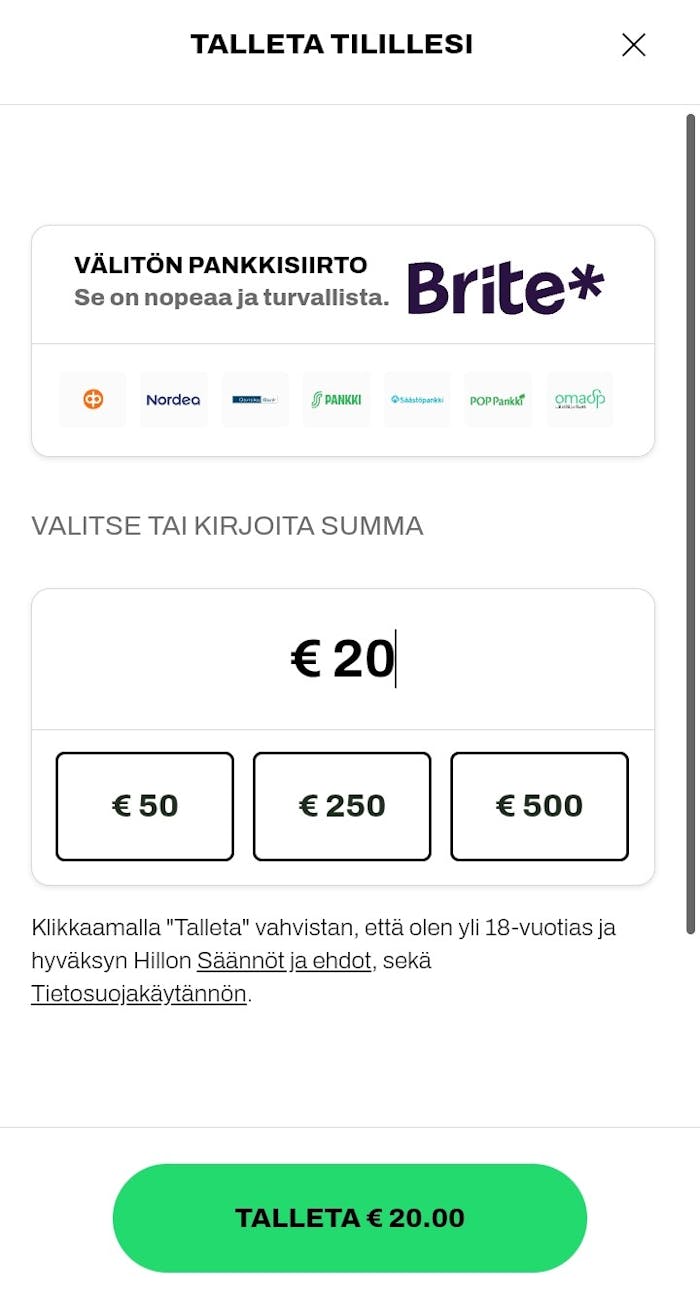The image size is (700, 1298).
Task: Select the € 50 preset amount
Action: coord(145,806)
